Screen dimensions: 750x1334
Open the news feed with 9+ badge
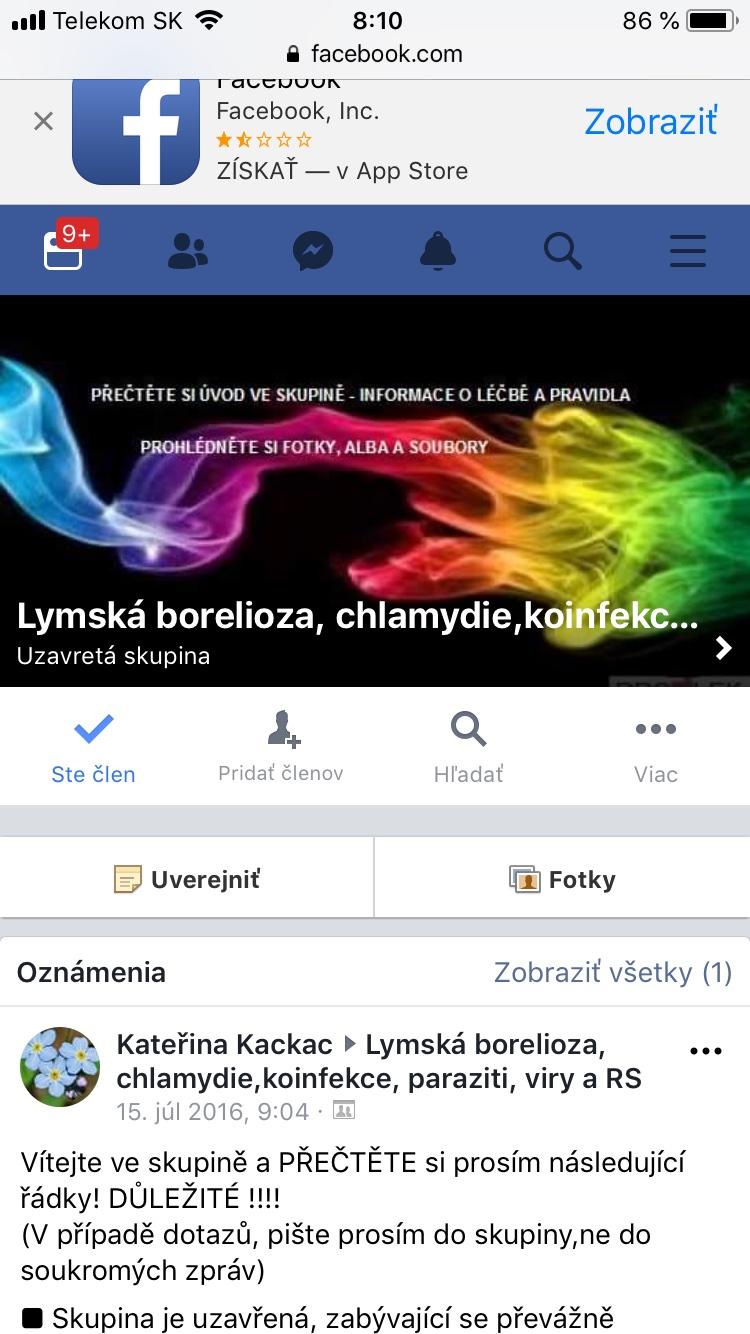pyautogui.click(x=65, y=250)
